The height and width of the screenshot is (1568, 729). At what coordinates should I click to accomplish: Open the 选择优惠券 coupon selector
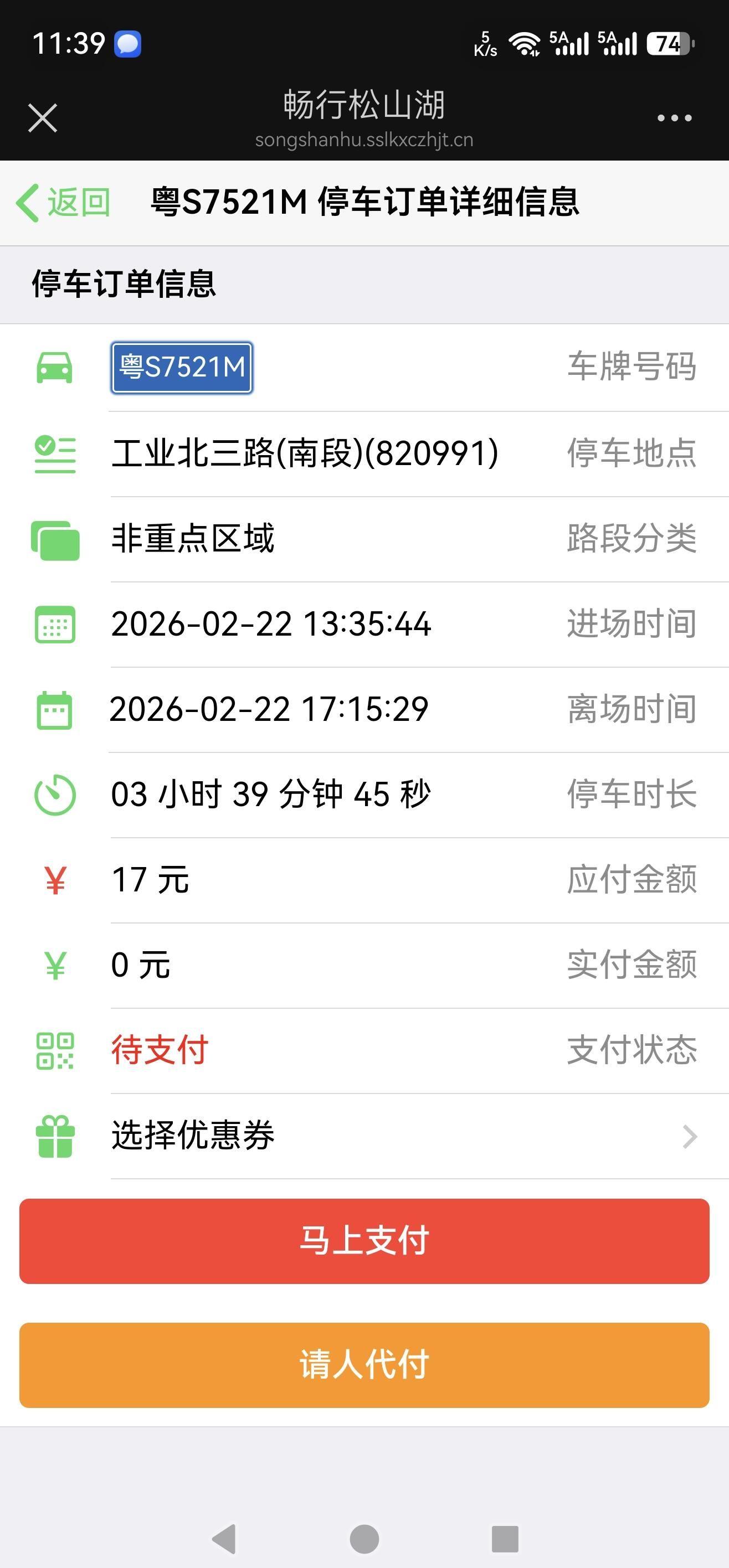point(364,1136)
